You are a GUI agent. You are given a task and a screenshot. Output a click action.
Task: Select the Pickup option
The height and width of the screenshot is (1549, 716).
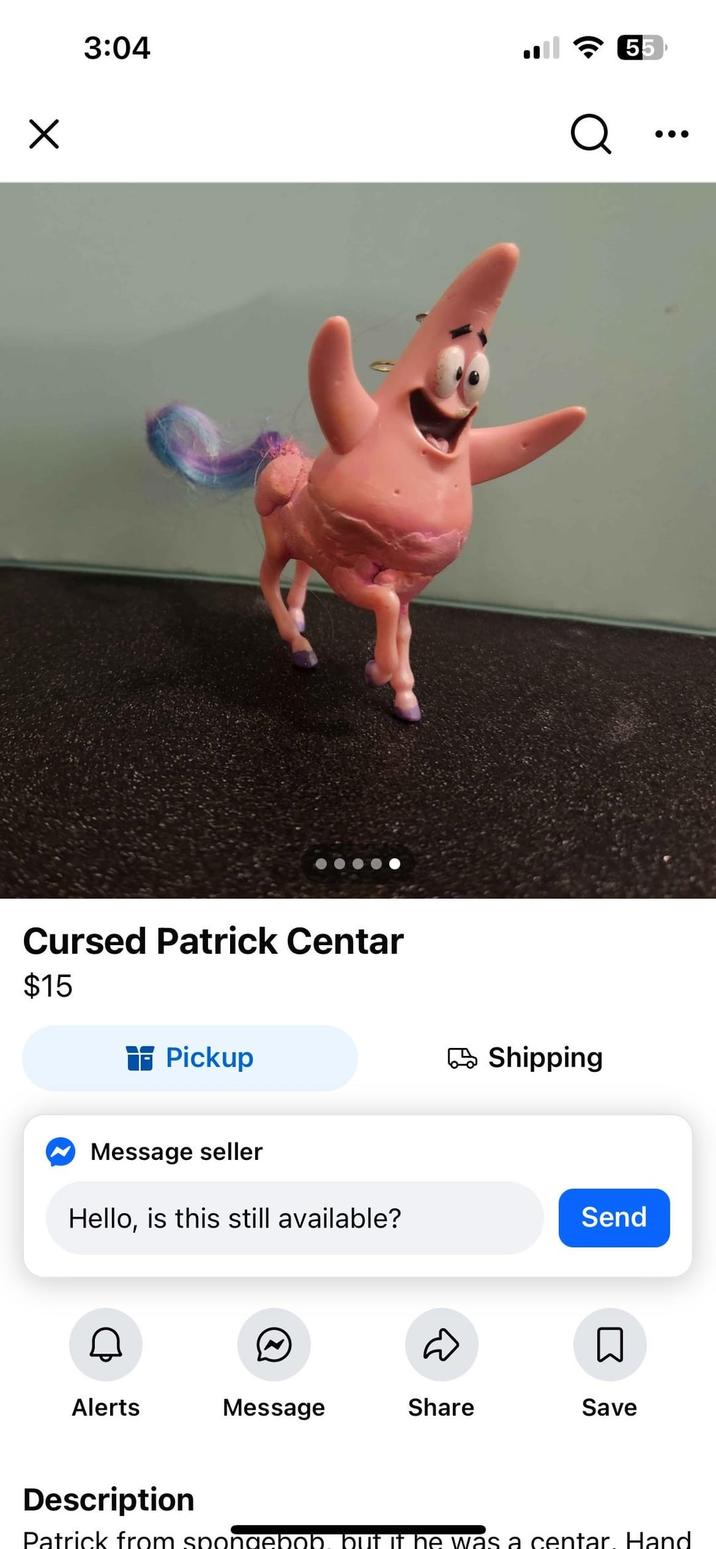click(x=190, y=1058)
